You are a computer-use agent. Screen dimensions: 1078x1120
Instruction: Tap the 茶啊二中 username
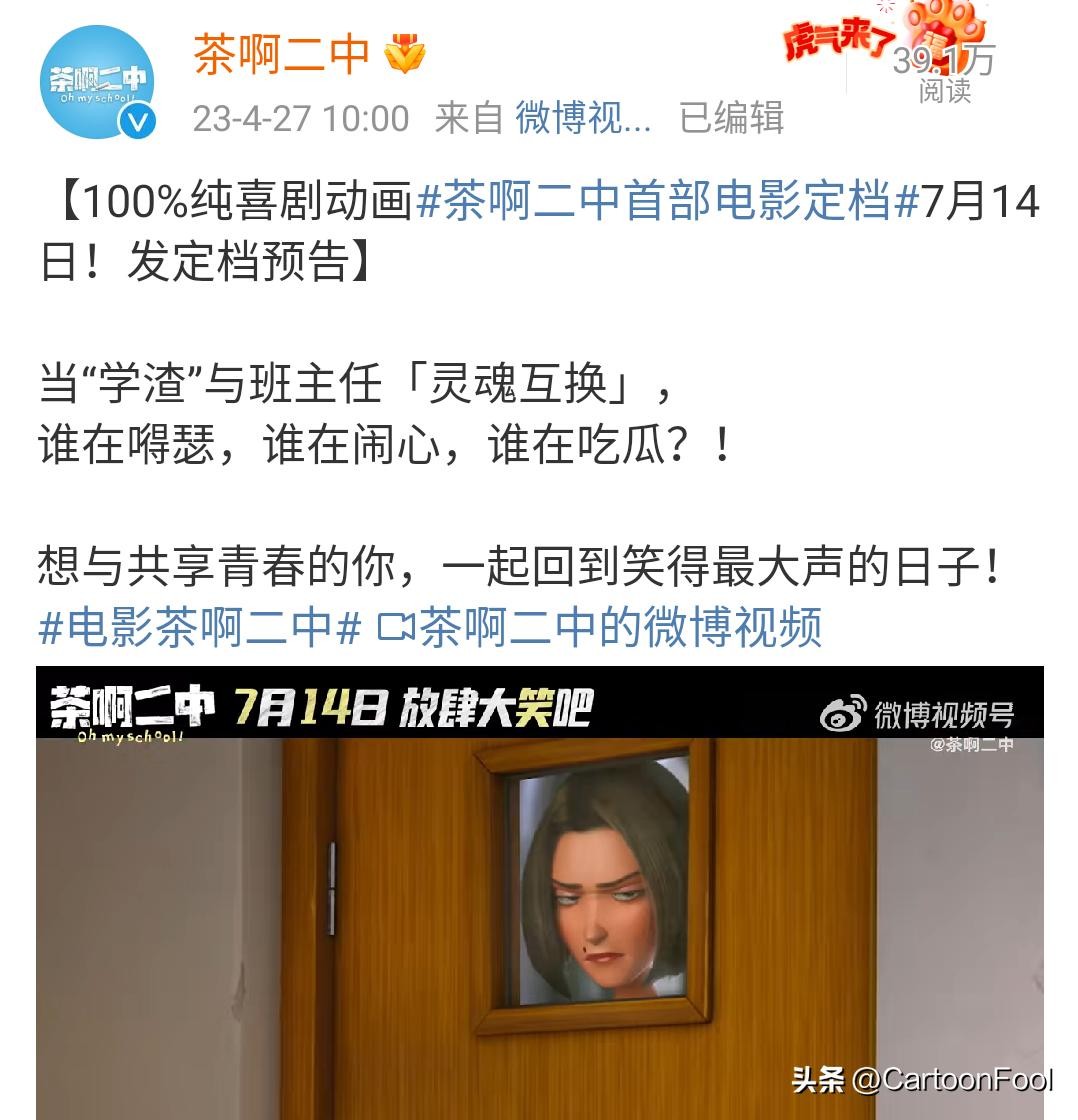tap(281, 55)
